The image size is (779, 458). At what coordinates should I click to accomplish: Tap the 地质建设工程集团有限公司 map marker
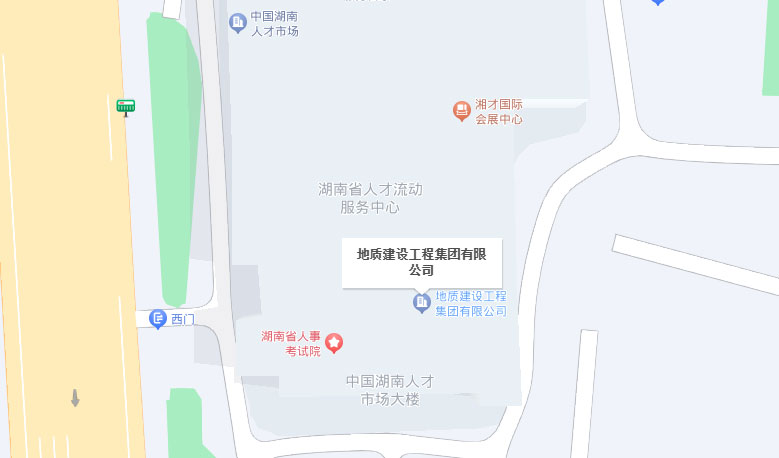[x=422, y=301]
